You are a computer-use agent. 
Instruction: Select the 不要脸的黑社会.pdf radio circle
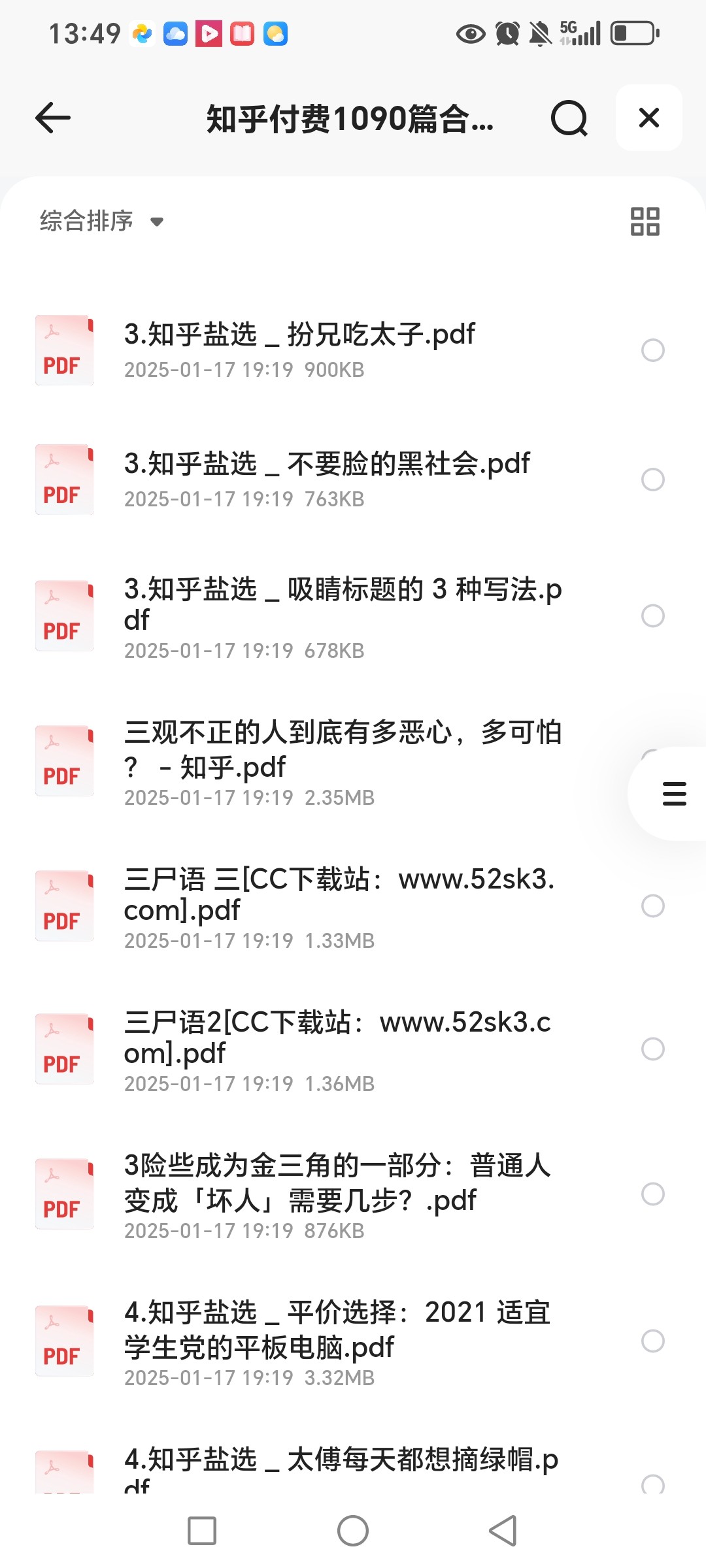[652, 480]
